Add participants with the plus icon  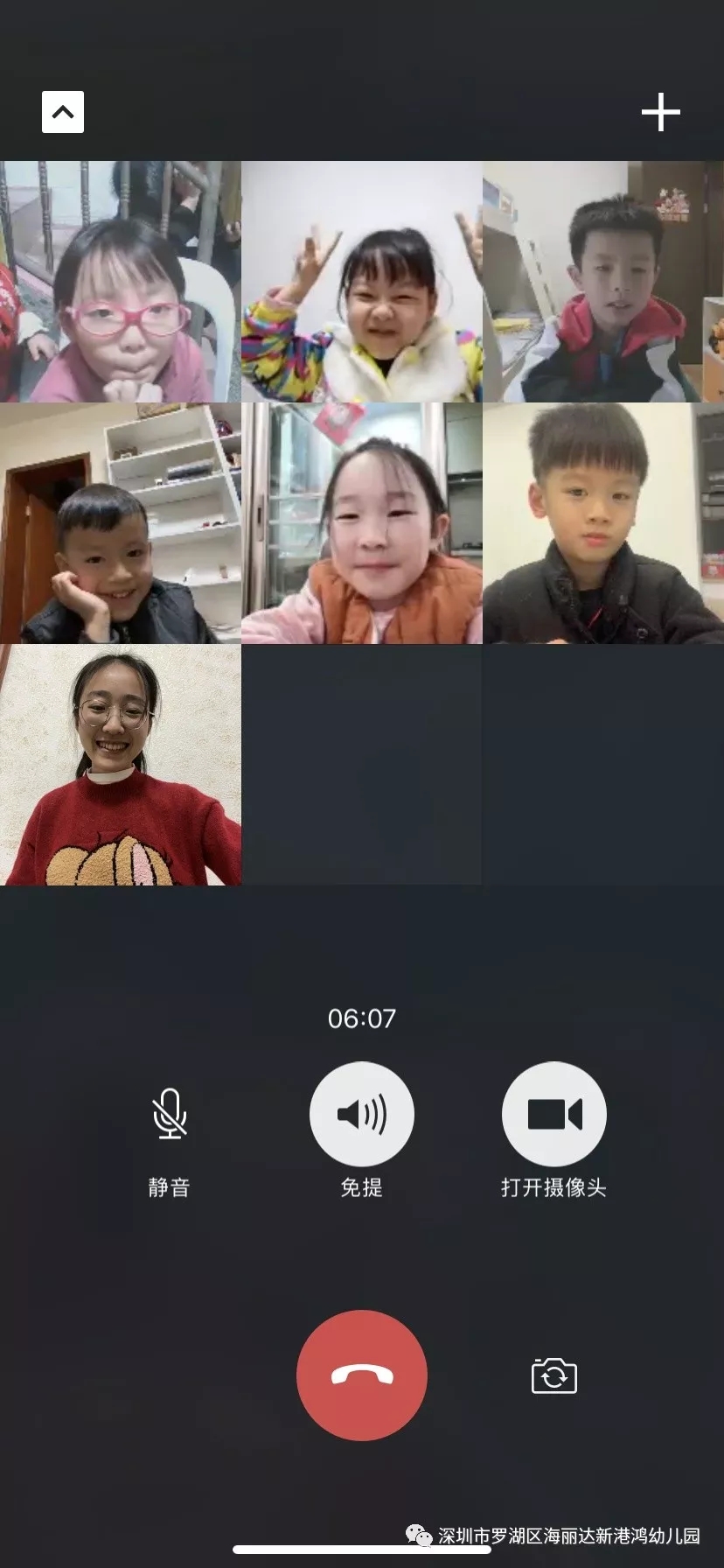660,112
